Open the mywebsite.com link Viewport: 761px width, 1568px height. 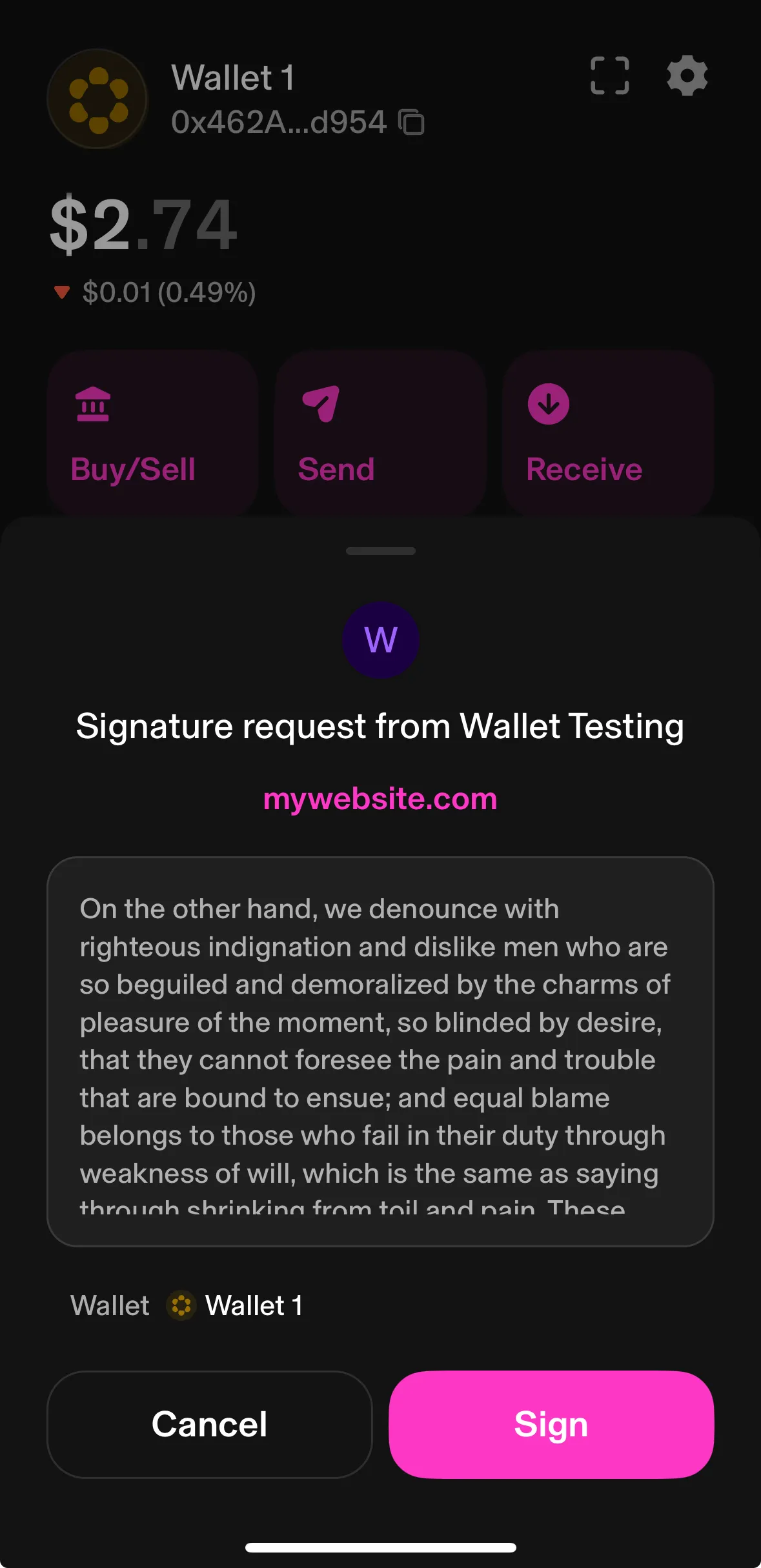(x=380, y=799)
